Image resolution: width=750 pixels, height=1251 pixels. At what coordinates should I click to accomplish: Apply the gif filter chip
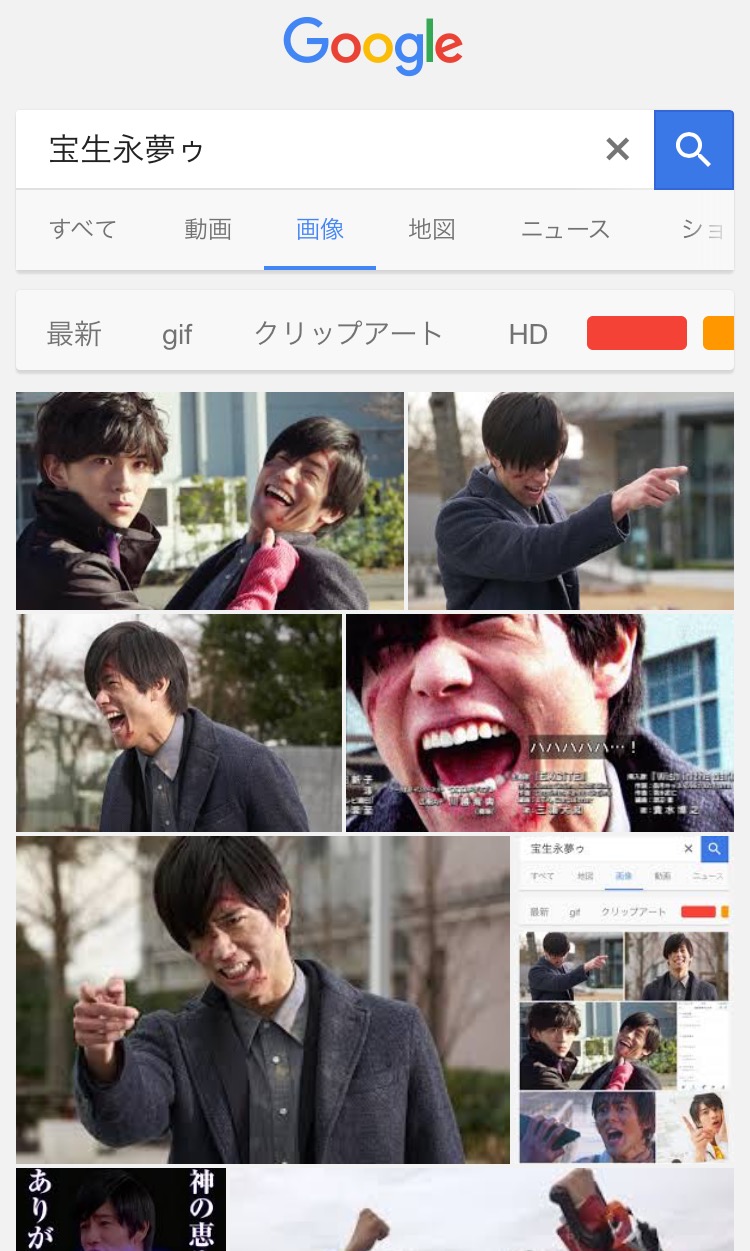[177, 334]
